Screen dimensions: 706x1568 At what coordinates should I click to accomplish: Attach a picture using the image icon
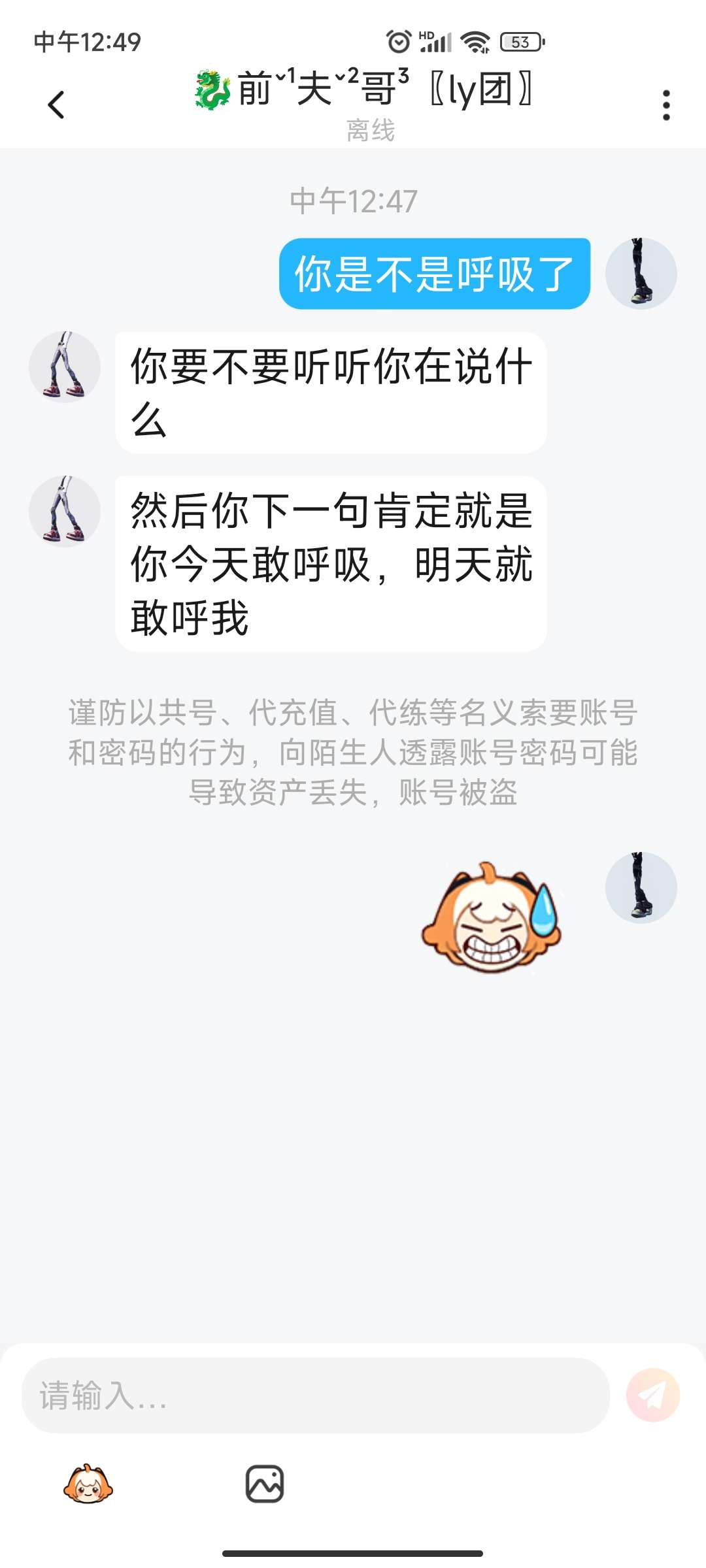tap(265, 1484)
